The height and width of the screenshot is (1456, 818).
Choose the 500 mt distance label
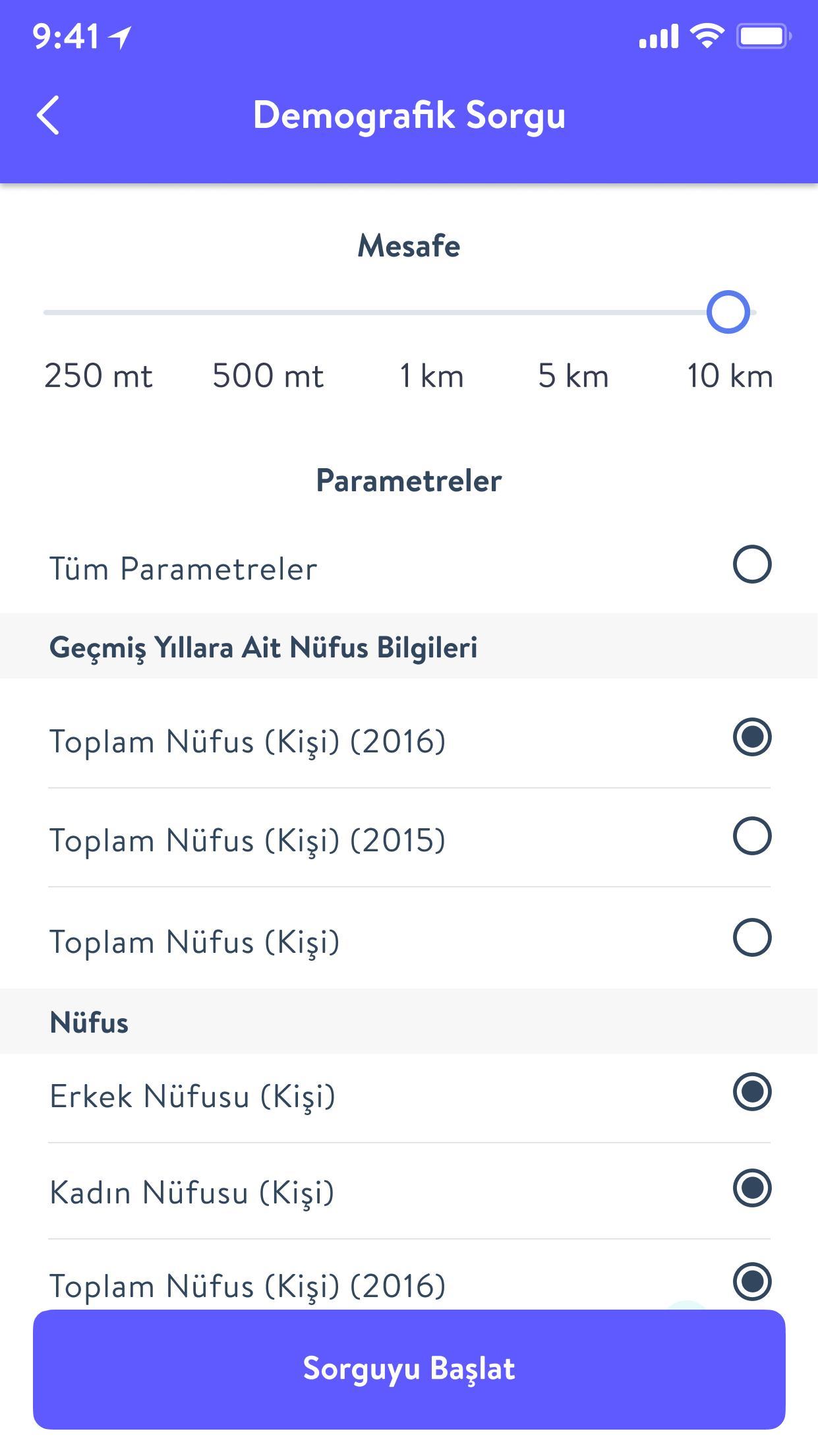coord(268,376)
